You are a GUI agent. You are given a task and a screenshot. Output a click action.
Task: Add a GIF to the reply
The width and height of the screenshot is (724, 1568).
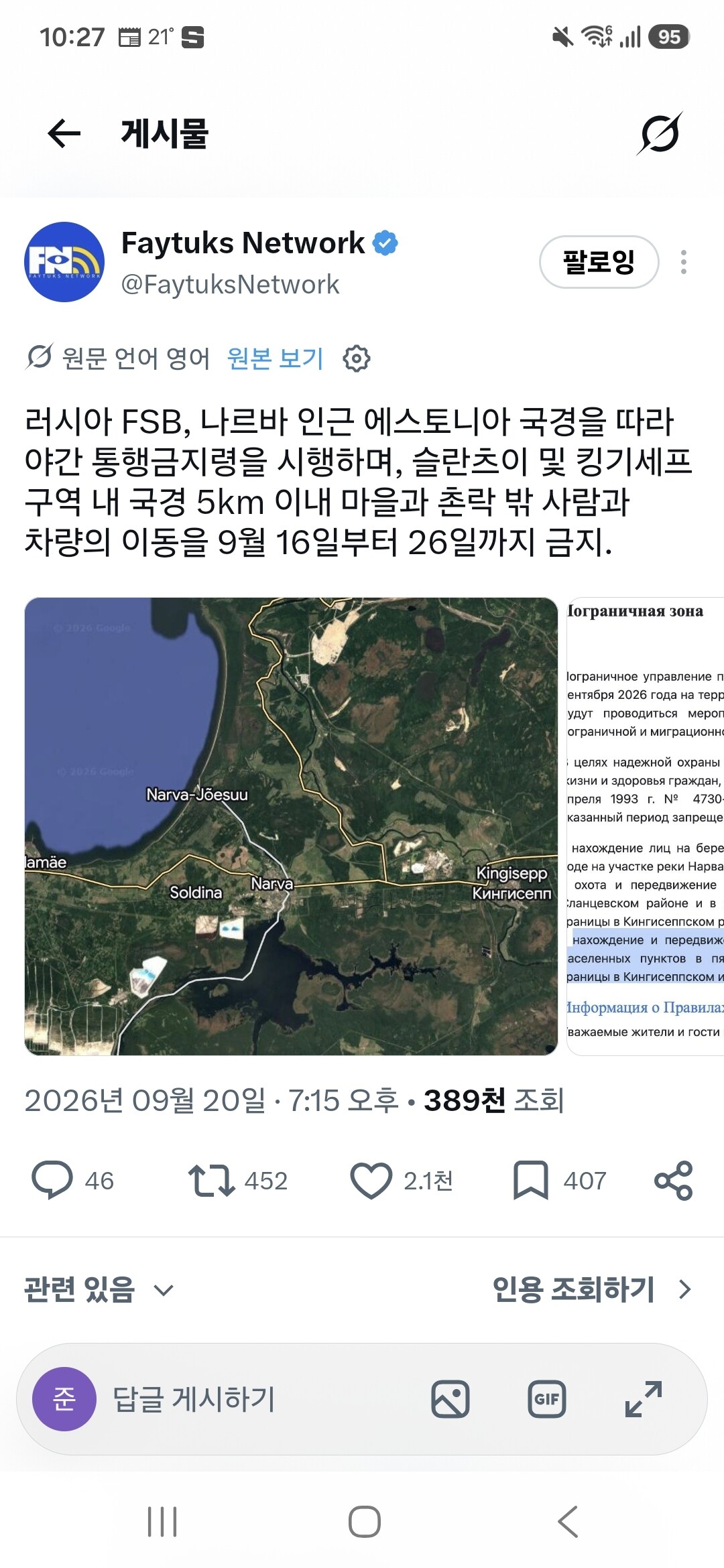547,1399
